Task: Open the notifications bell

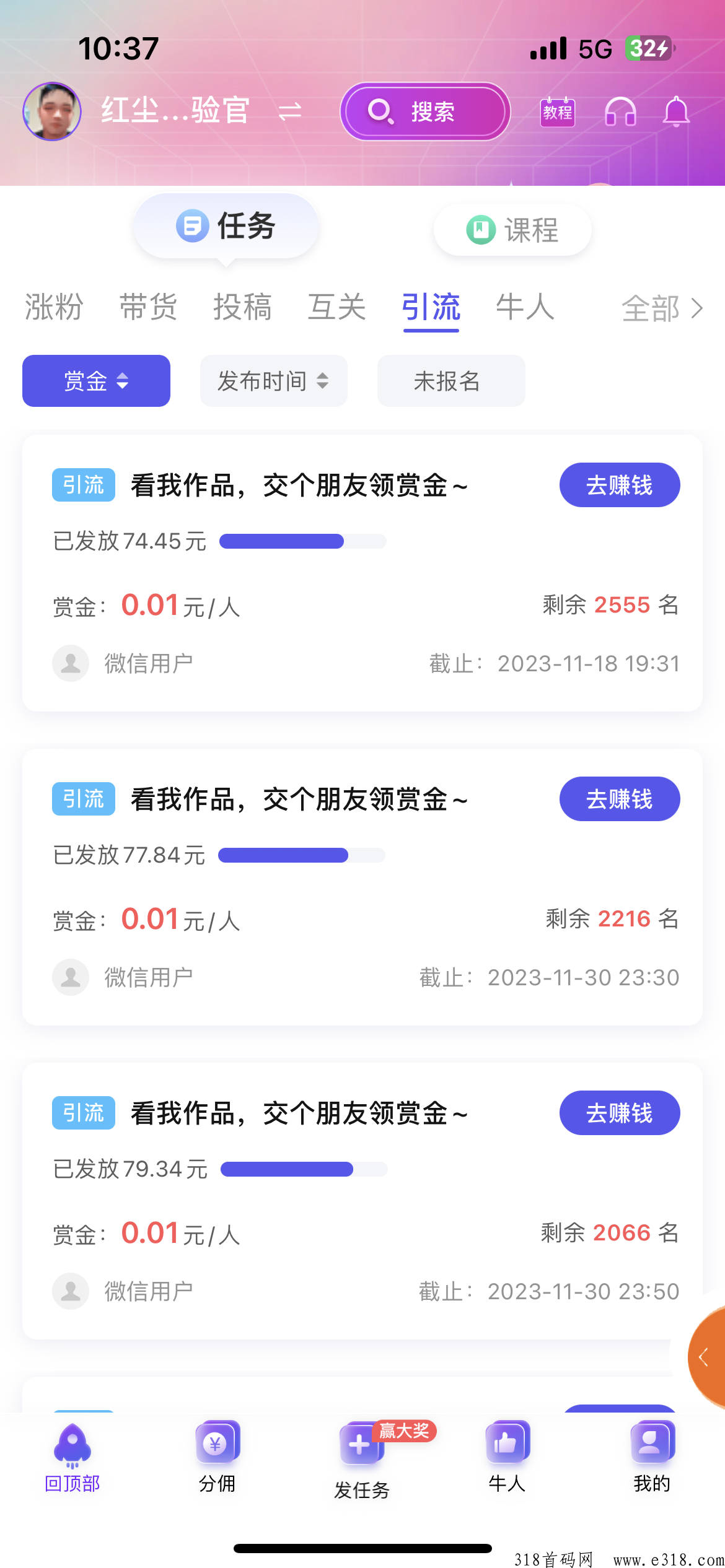Action: 676,112
